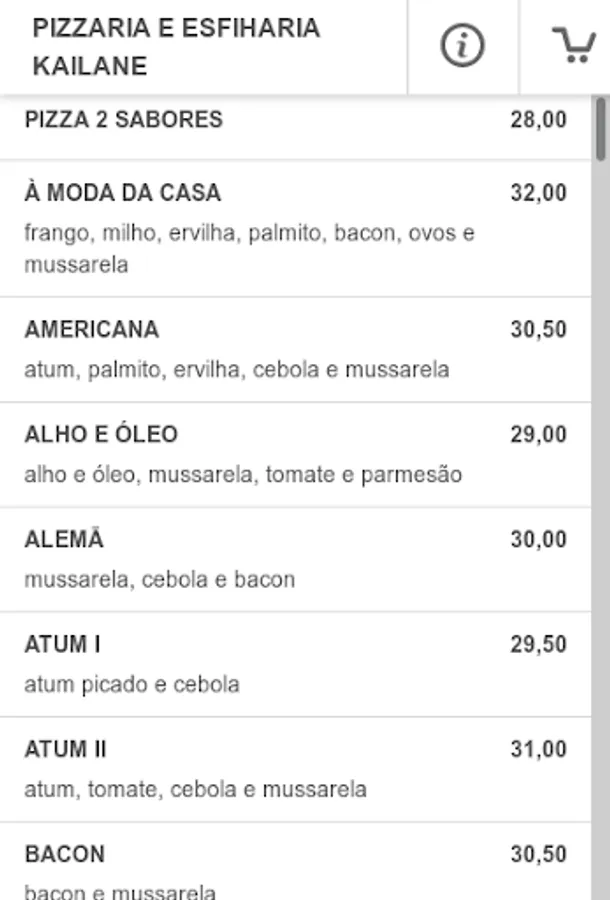Screen dimensions: 610x900
Task: Open the restaurant info icon
Action: [462, 46]
